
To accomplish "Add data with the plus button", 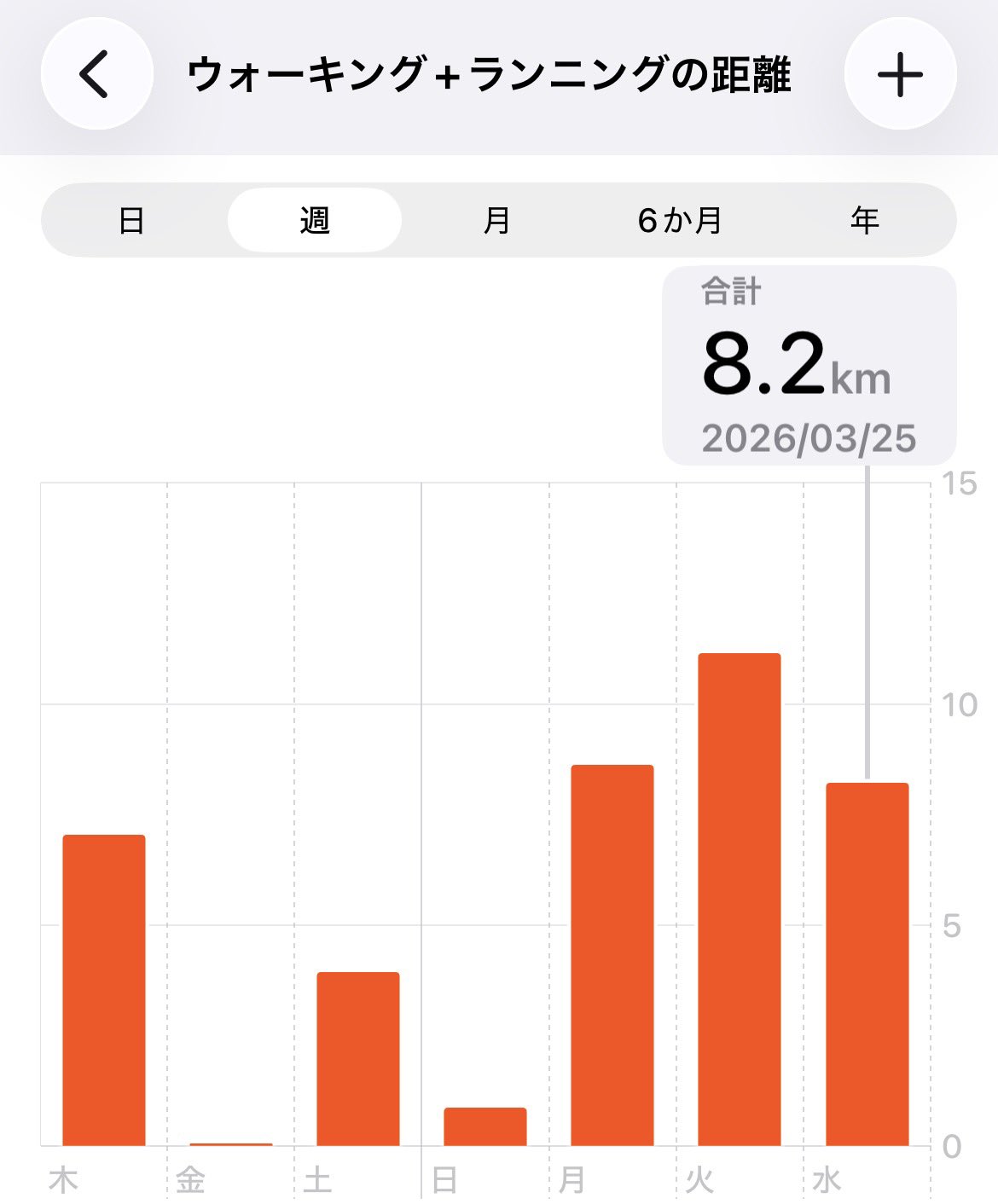I will click(900, 74).
